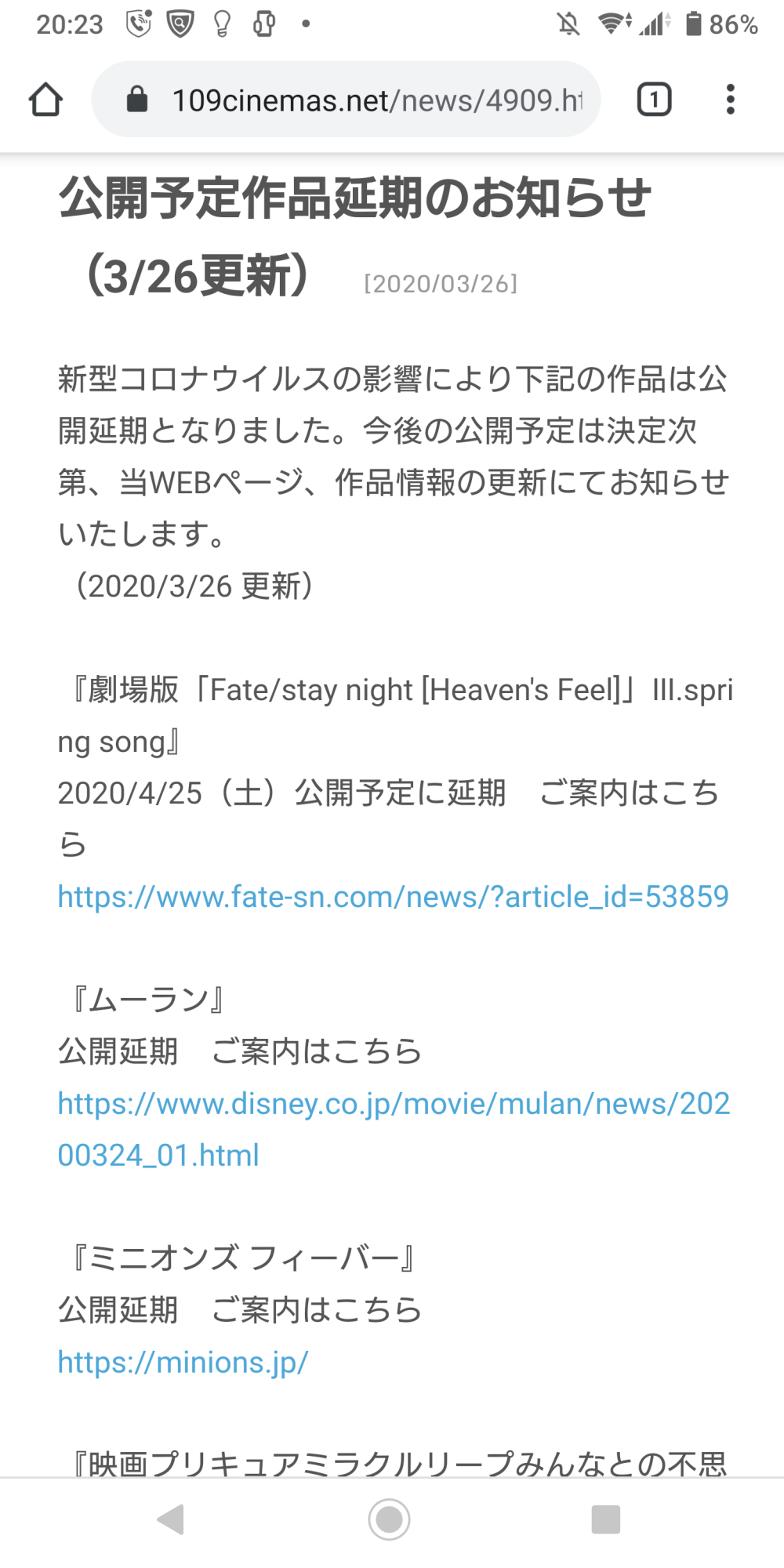Go back using the system back button
Screen dimensions: 784x1568
171,1519
